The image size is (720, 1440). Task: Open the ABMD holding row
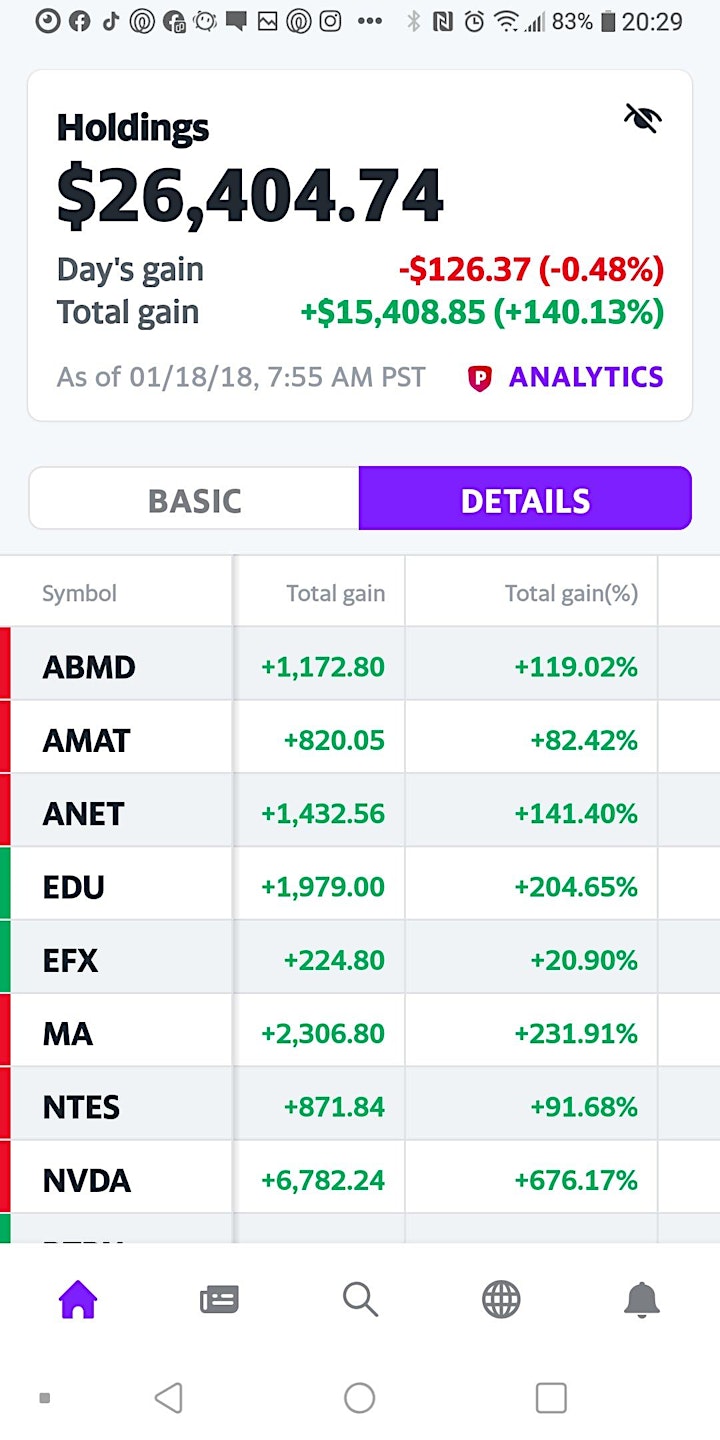(360, 664)
